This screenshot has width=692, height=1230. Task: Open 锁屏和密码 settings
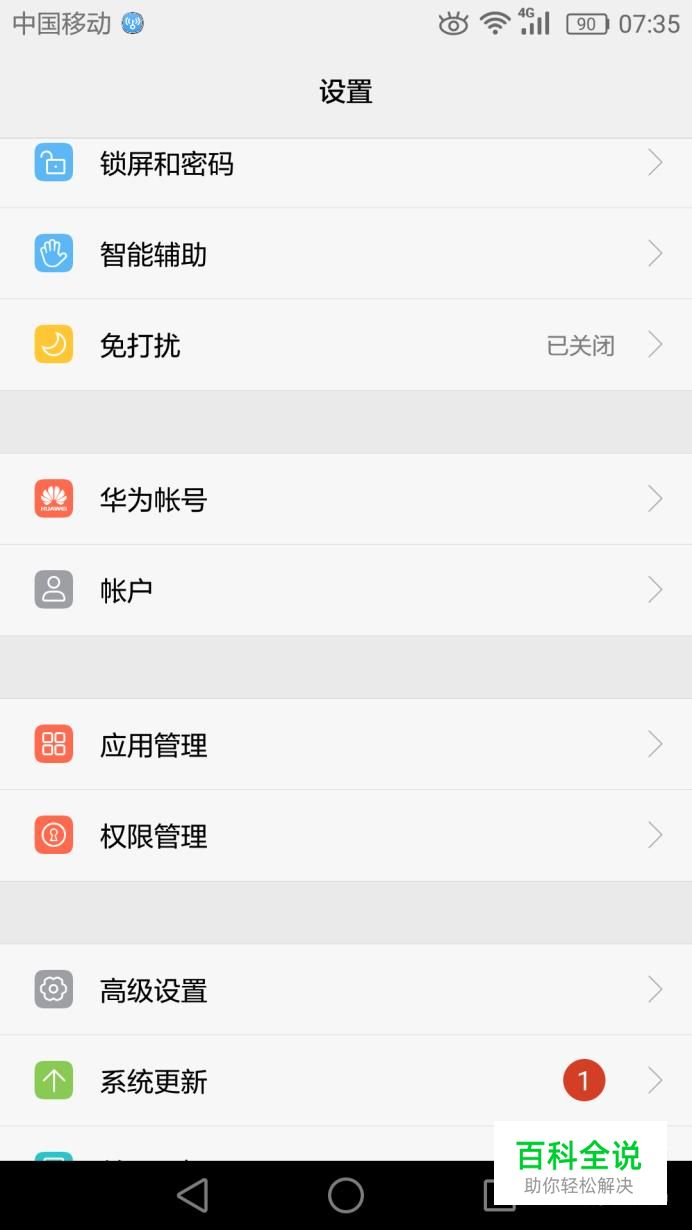(x=345, y=164)
